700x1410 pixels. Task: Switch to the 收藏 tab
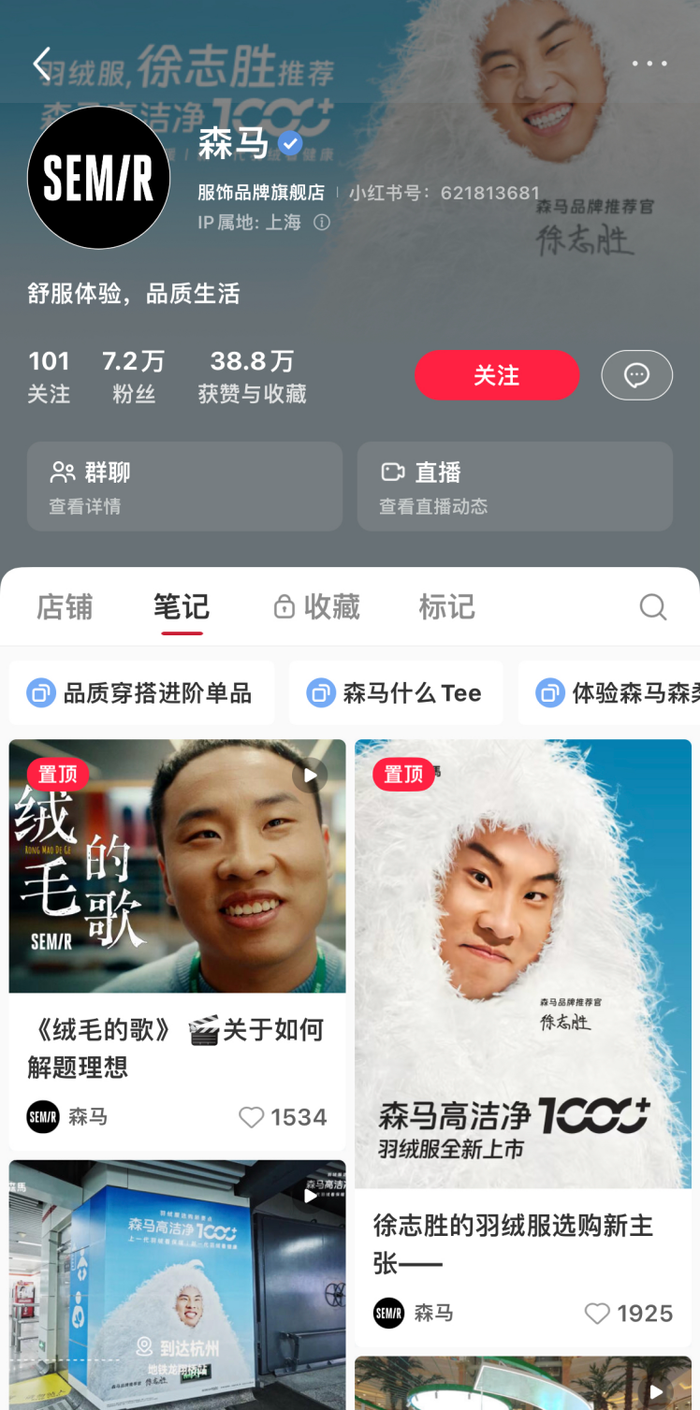tap(317, 607)
